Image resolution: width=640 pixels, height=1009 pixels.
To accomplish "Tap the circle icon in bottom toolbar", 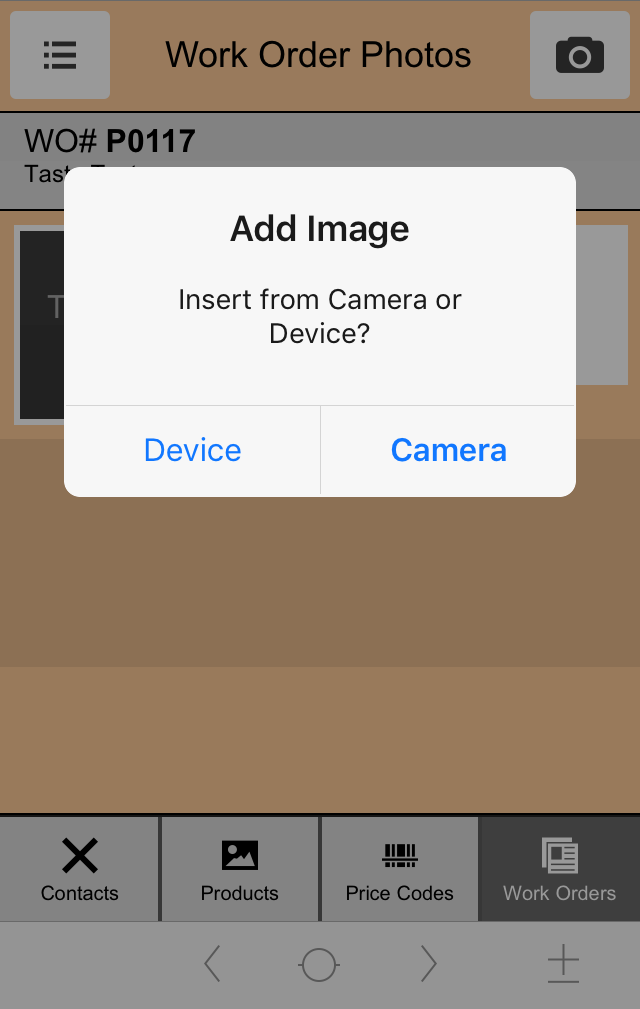I will click(x=319, y=965).
